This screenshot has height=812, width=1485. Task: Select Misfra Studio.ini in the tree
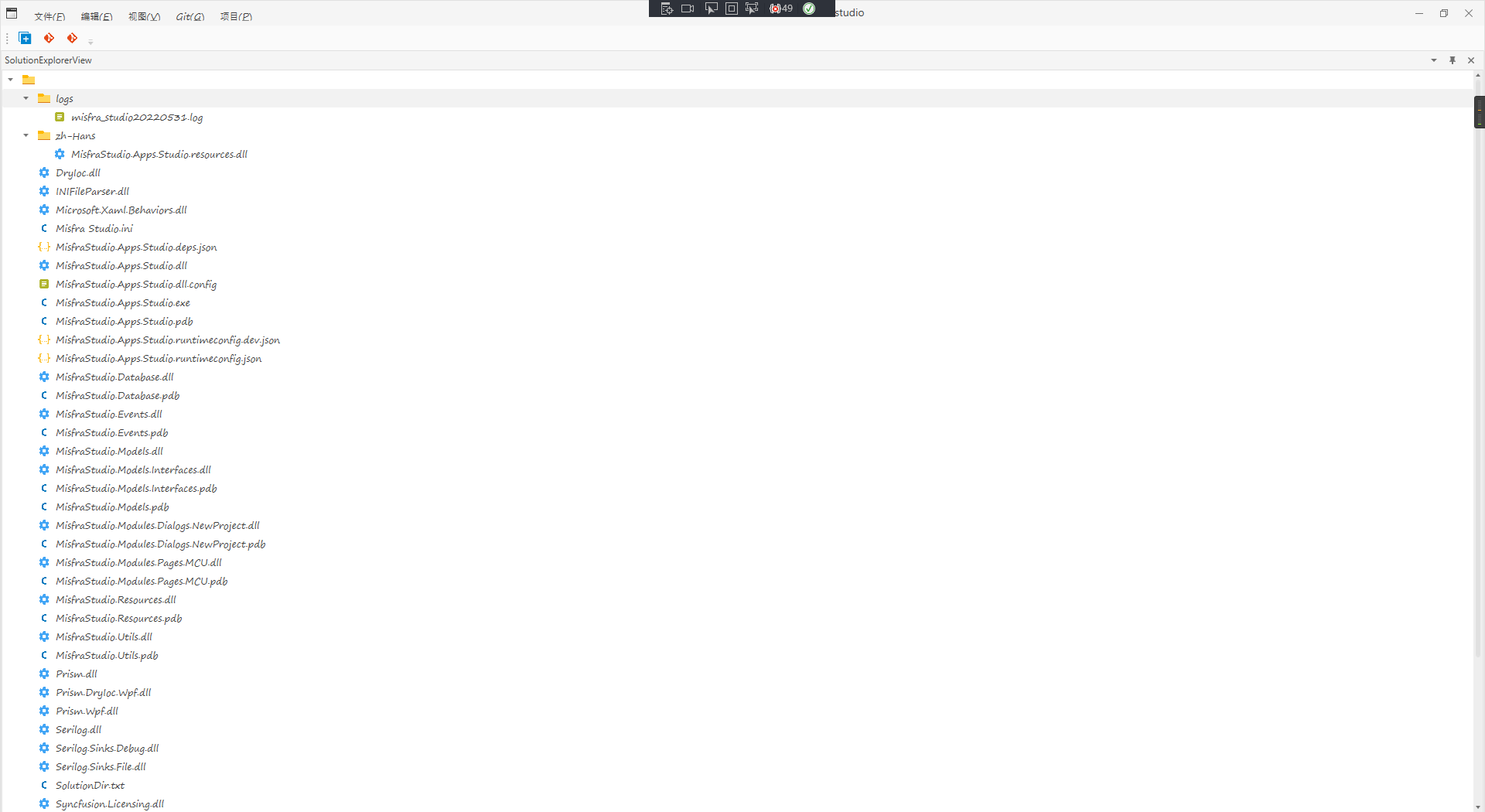pos(94,229)
